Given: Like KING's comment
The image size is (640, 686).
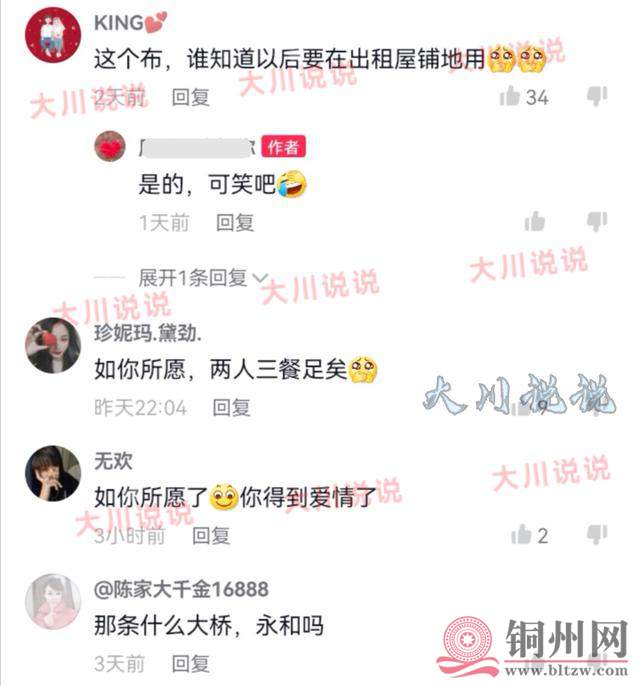Looking at the screenshot, I should tap(511, 97).
